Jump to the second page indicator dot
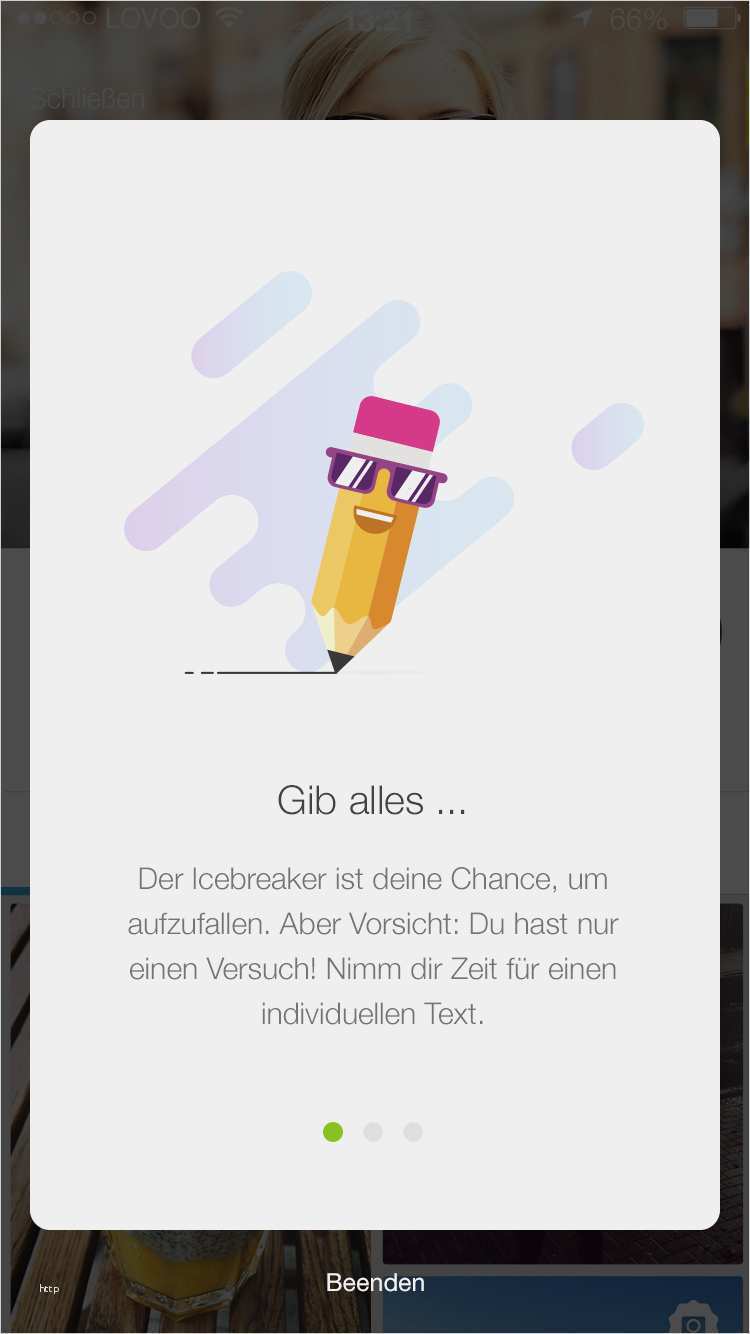This screenshot has width=750, height=1334. click(373, 1132)
